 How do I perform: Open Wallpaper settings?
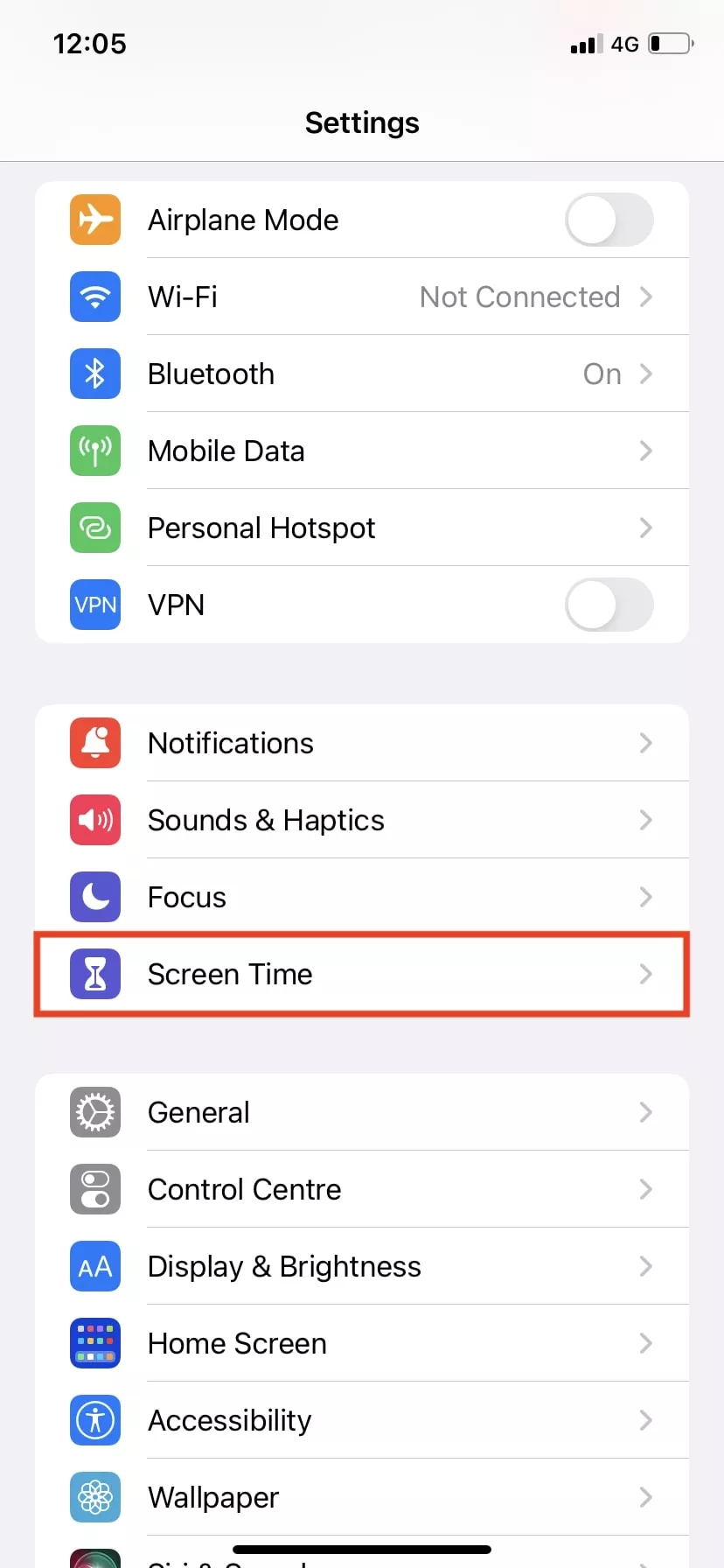coord(362,1497)
